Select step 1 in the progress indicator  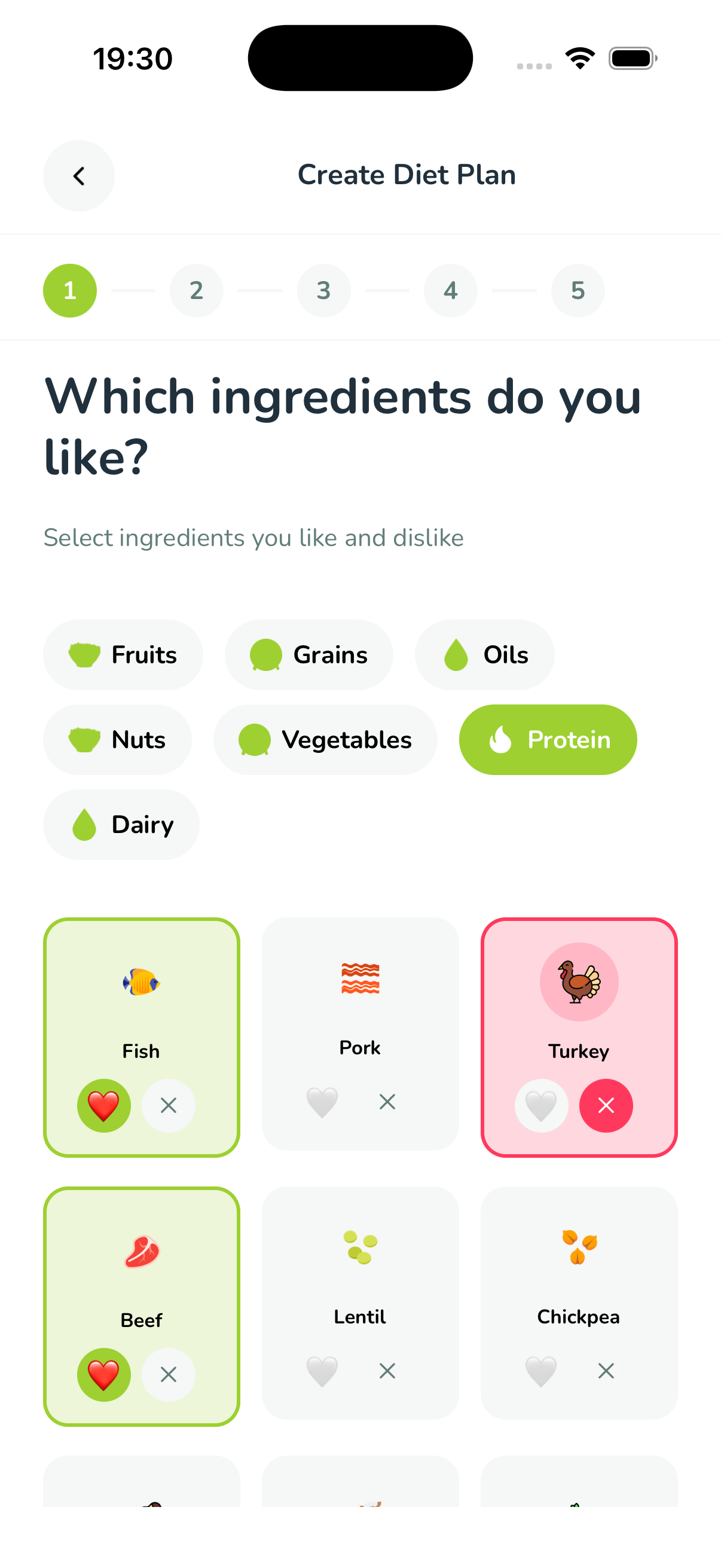pos(69,291)
